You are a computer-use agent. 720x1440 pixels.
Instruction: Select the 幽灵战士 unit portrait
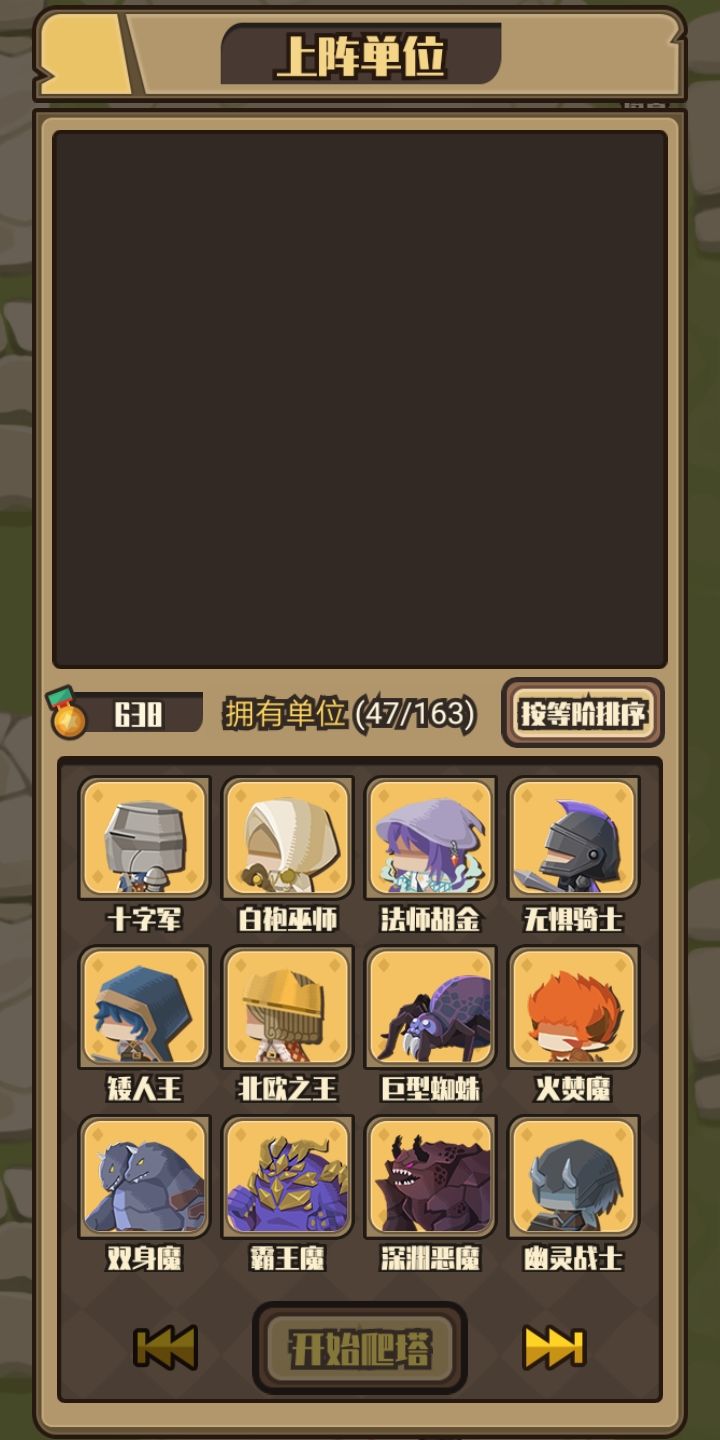(572, 1180)
